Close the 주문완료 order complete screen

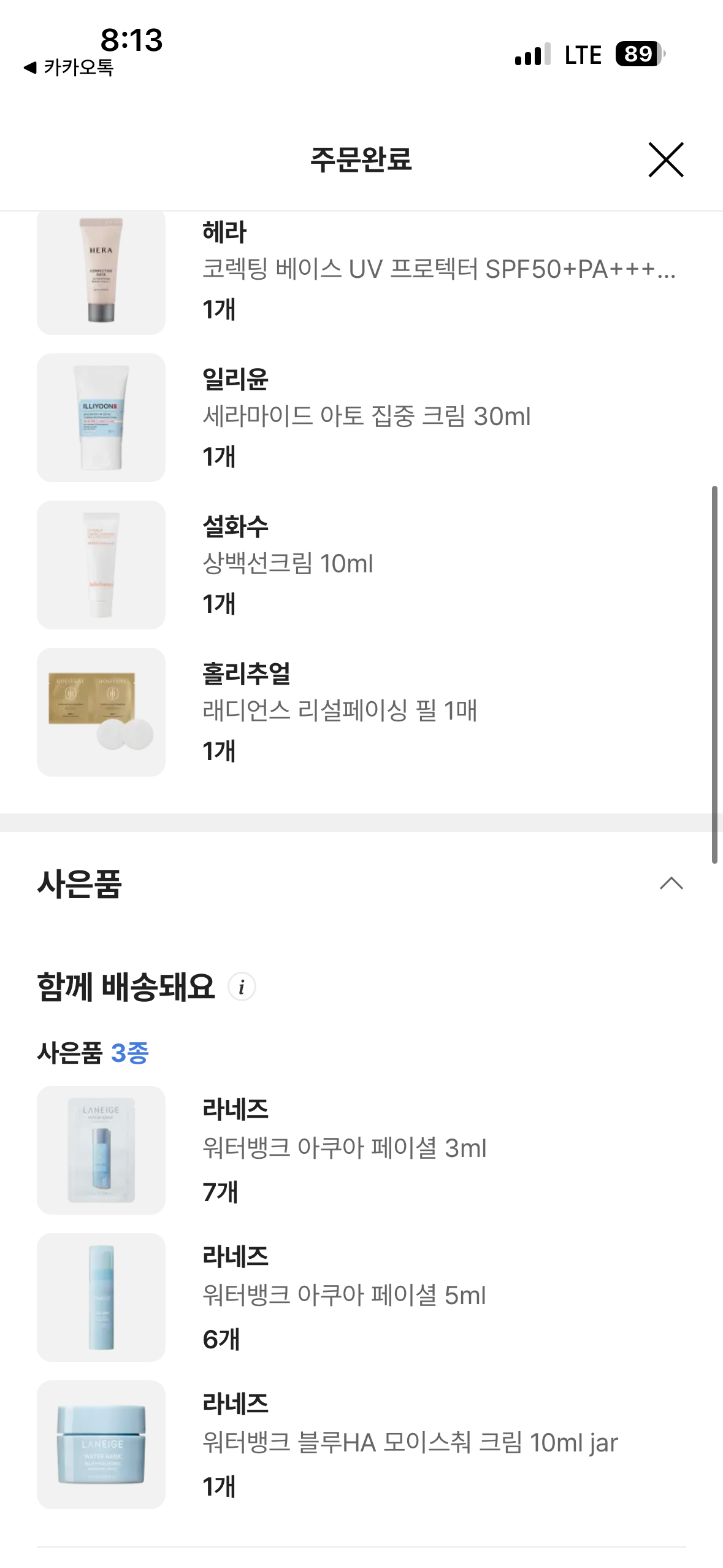click(666, 160)
